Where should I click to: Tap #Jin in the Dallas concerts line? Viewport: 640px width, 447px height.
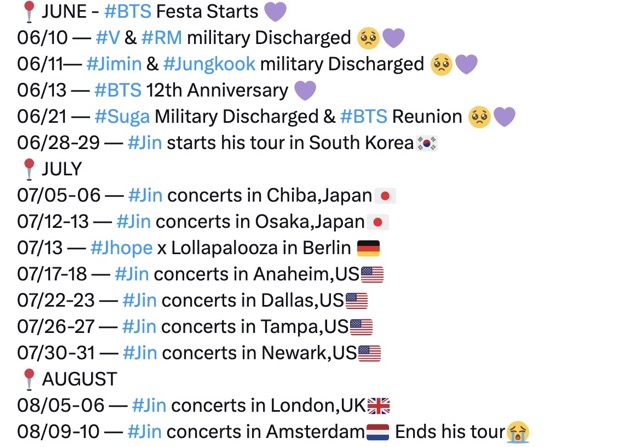click(139, 299)
